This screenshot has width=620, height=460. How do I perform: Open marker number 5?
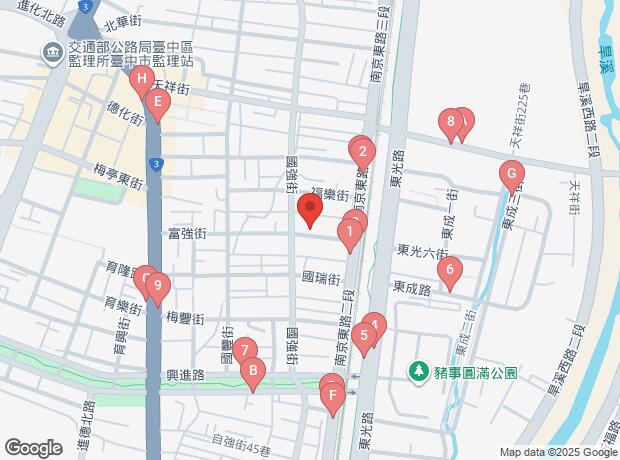pyautogui.click(x=364, y=337)
